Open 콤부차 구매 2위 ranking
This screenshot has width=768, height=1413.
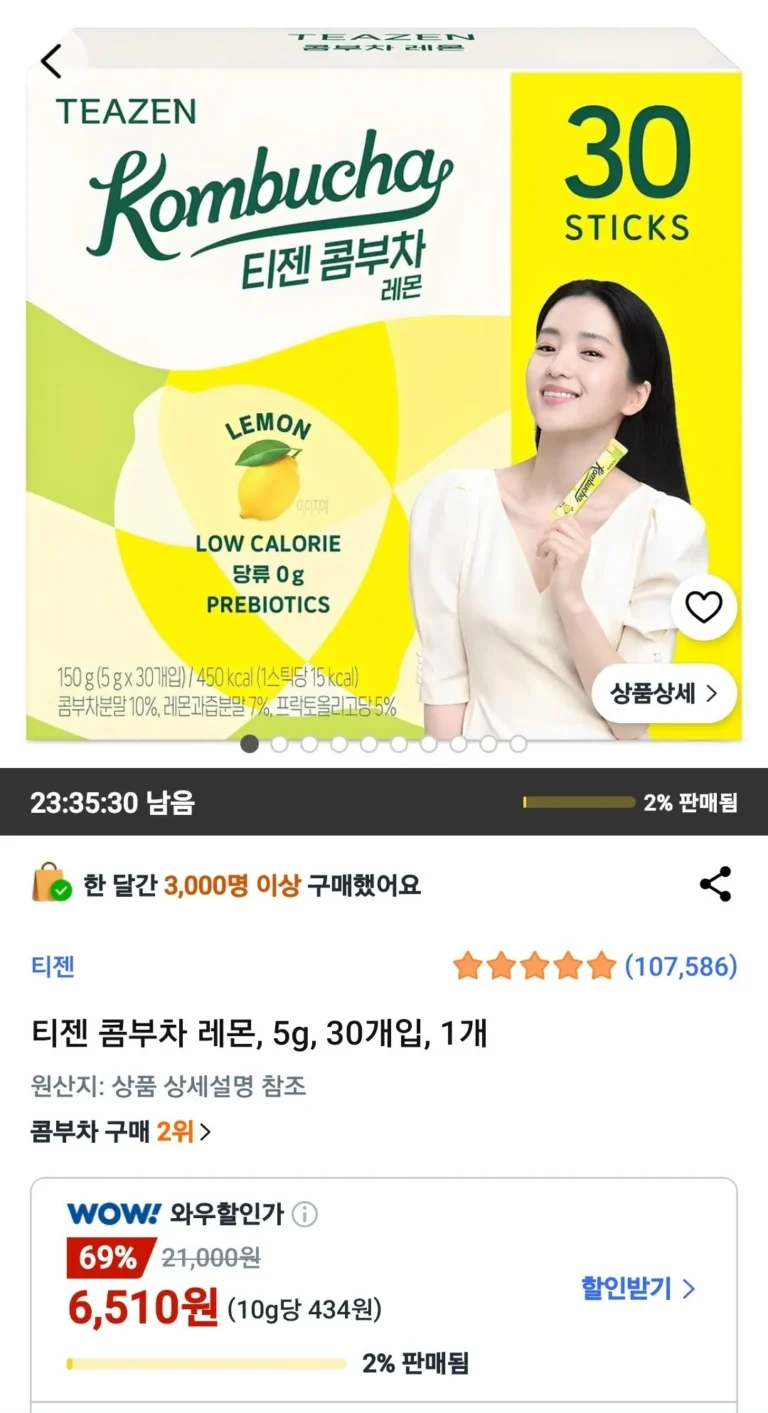(121, 1132)
